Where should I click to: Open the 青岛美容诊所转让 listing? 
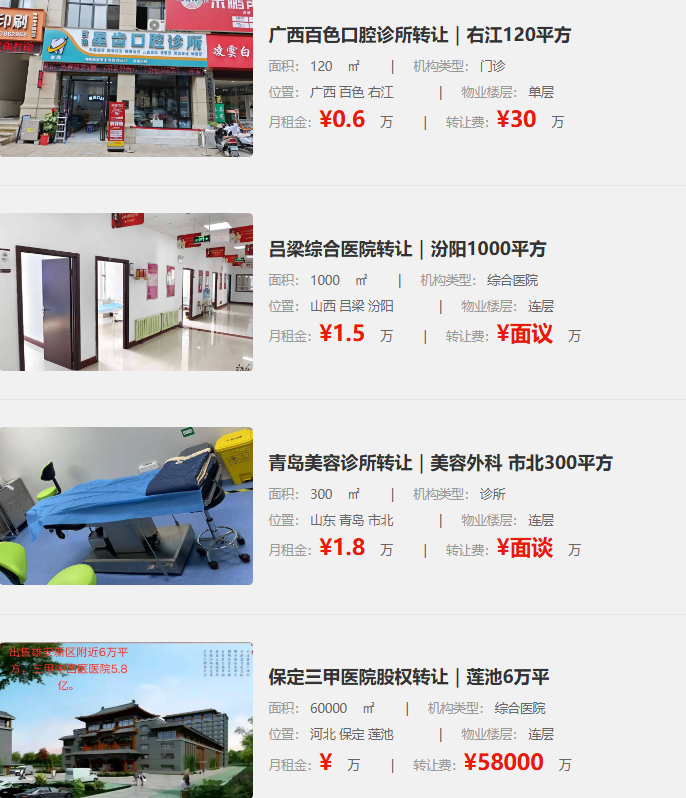440,463
